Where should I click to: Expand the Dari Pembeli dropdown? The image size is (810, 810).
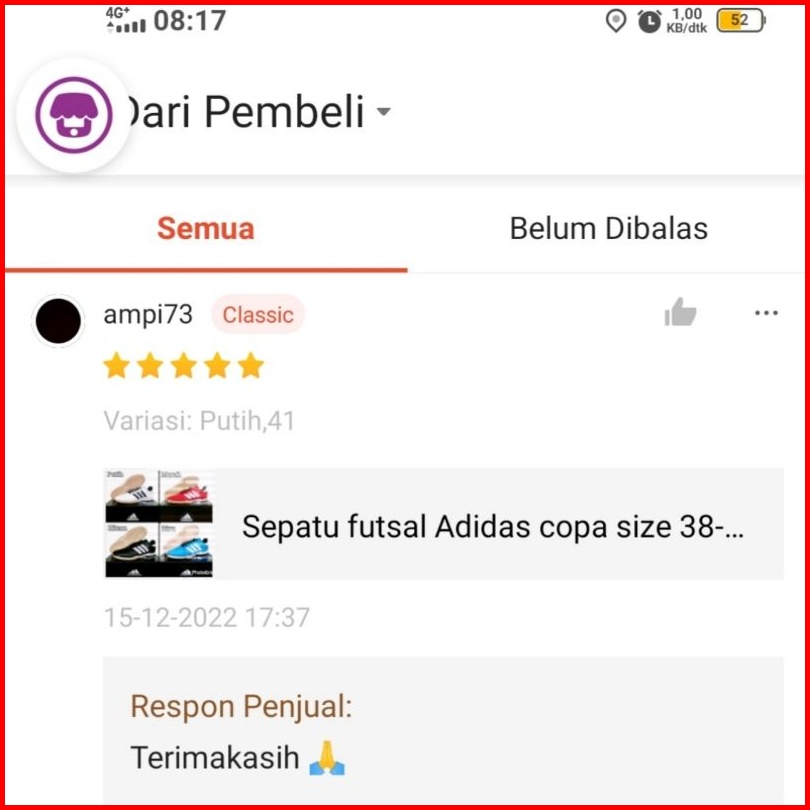click(x=383, y=113)
